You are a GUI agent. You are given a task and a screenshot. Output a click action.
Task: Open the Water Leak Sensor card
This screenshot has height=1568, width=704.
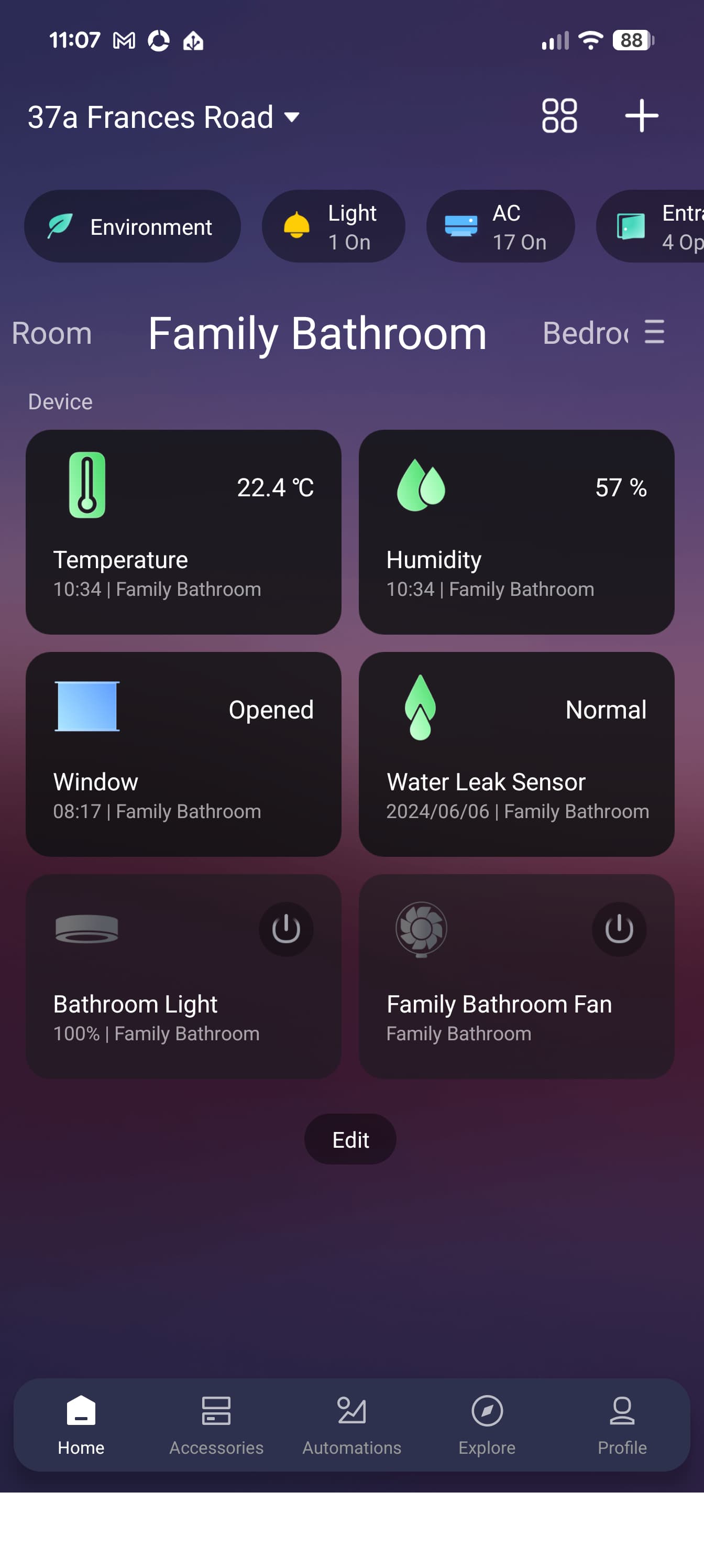coord(516,754)
